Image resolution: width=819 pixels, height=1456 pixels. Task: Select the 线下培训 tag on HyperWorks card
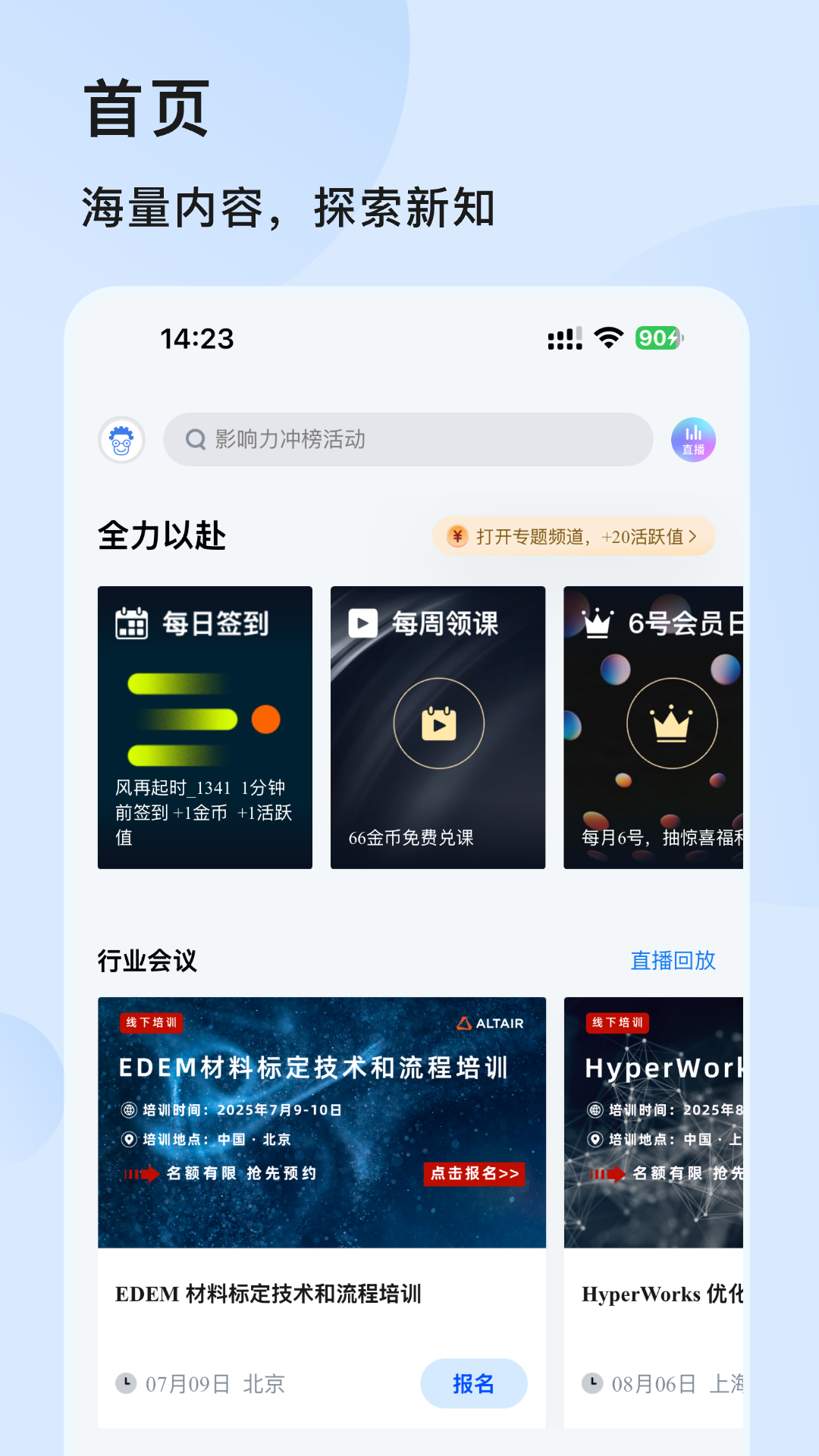pyautogui.click(x=617, y=1022)
